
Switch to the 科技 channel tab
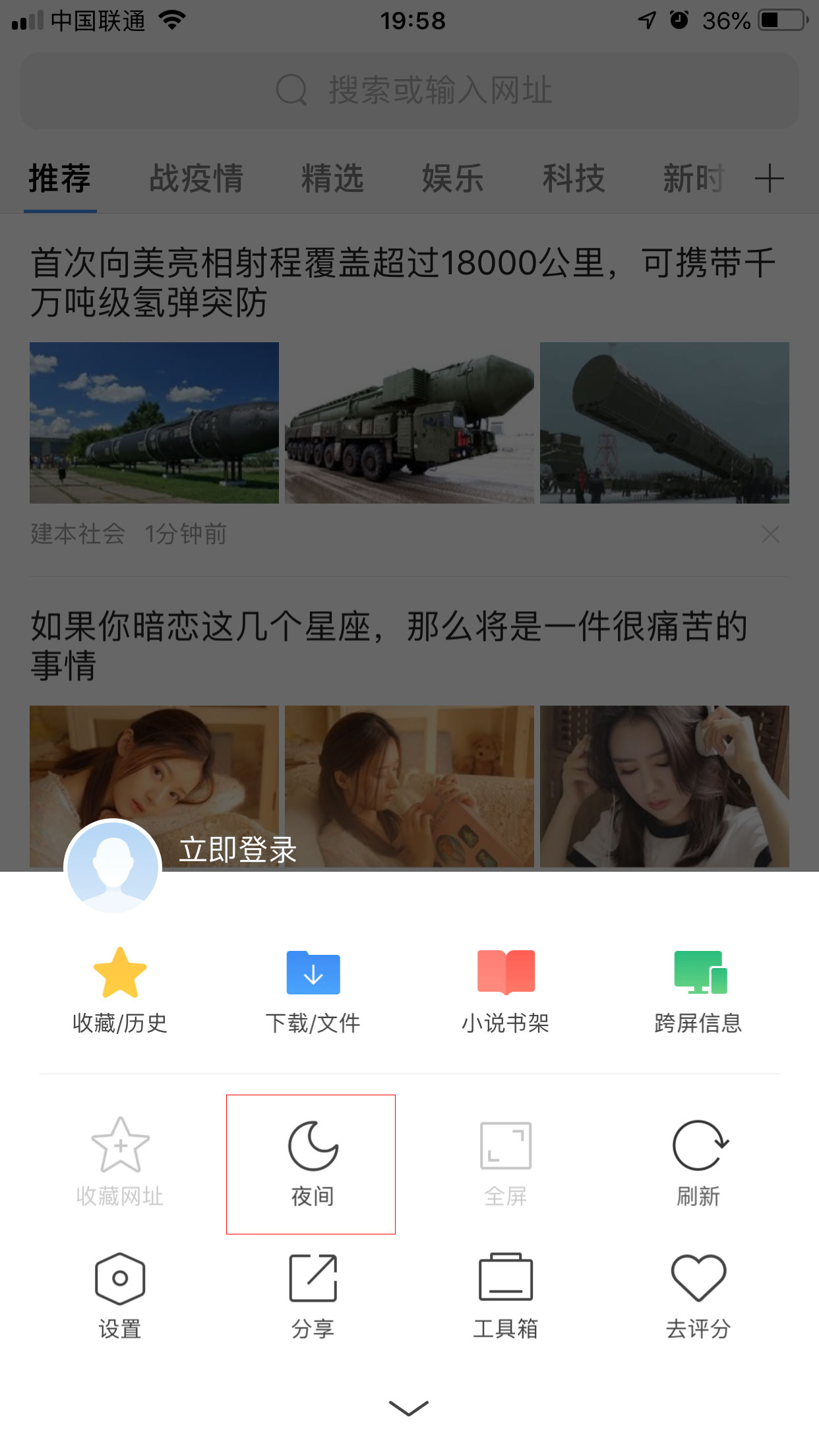click(574, 177)
